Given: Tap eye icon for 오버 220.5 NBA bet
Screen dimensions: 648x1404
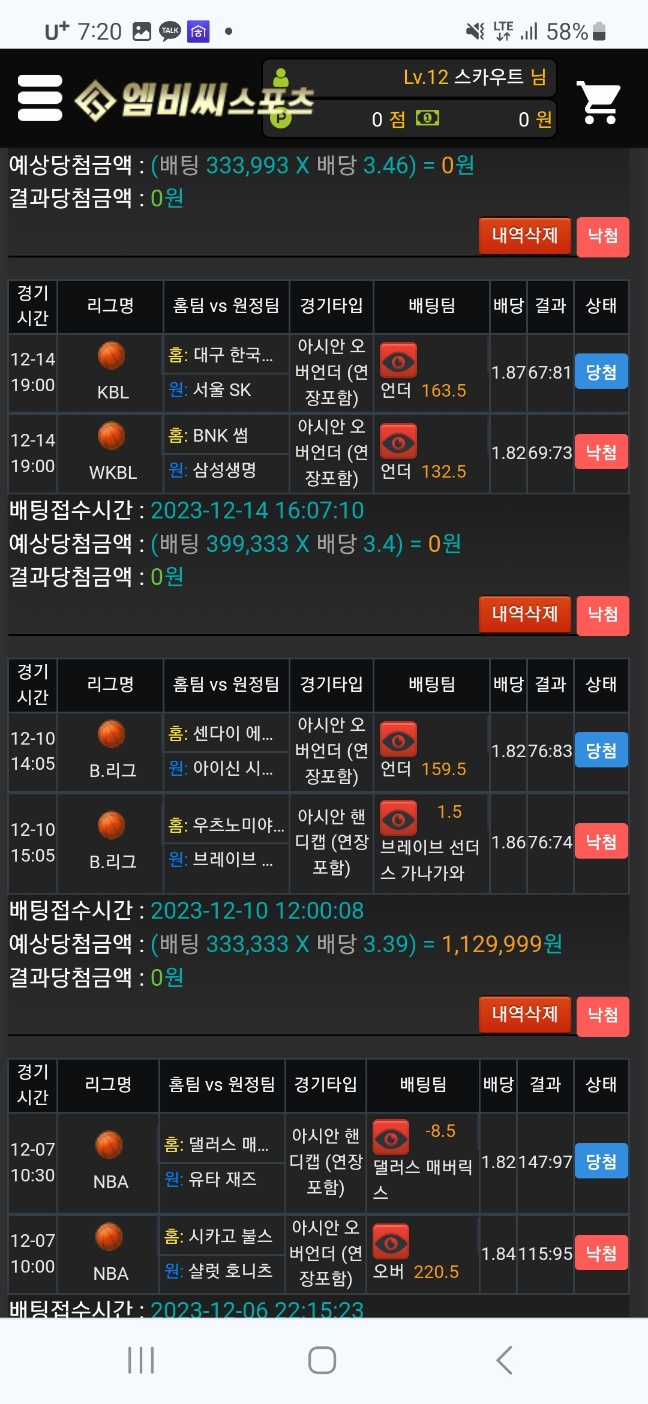Looking at the screenshot, I should point(390,1242).
